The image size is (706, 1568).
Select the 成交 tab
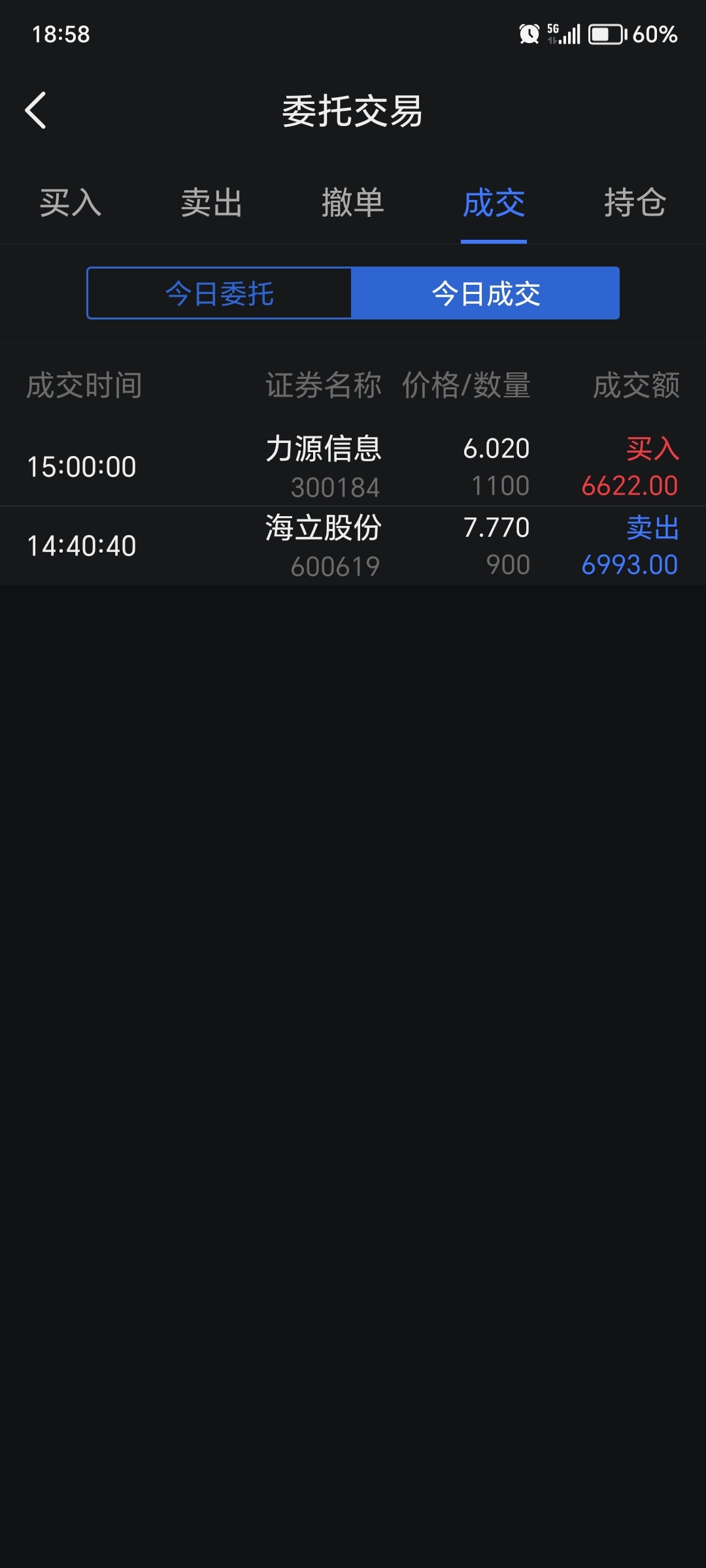(x=494, y=203)
